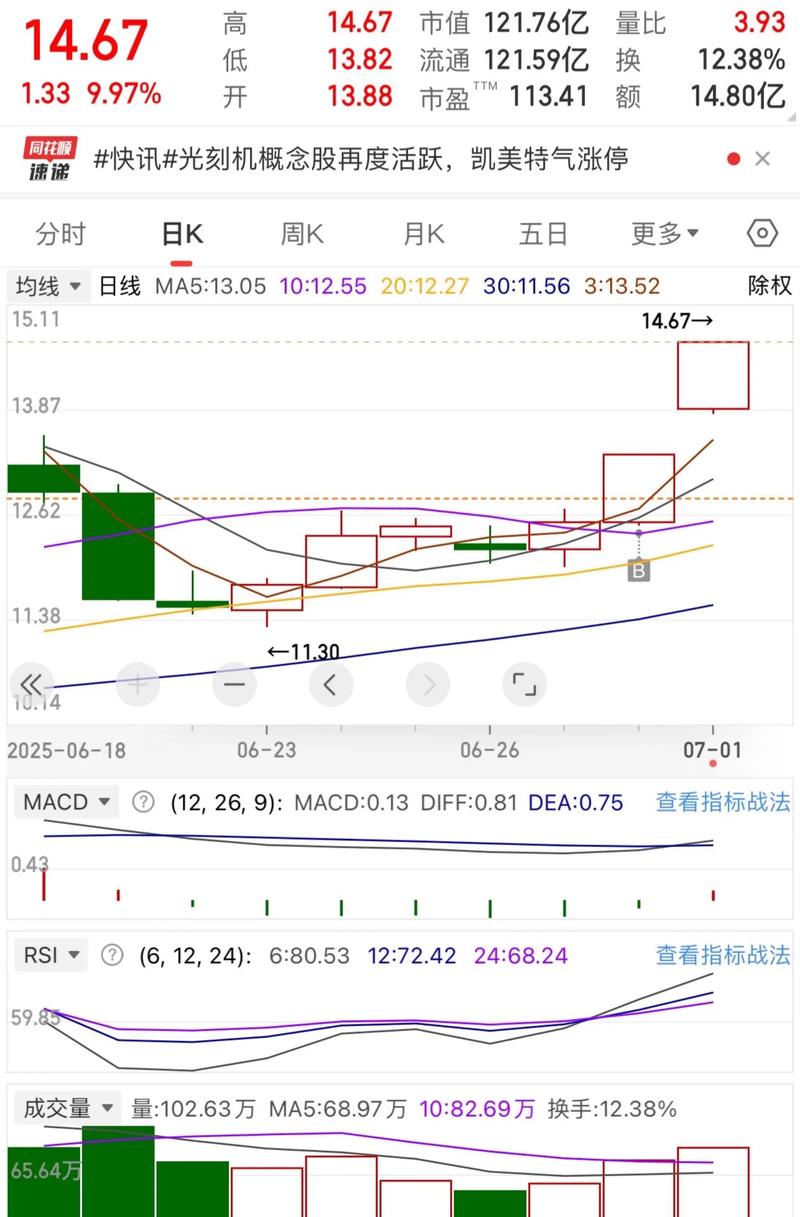Open chart settings hexagon icon

pyautogui.click(x=762, y=234)
